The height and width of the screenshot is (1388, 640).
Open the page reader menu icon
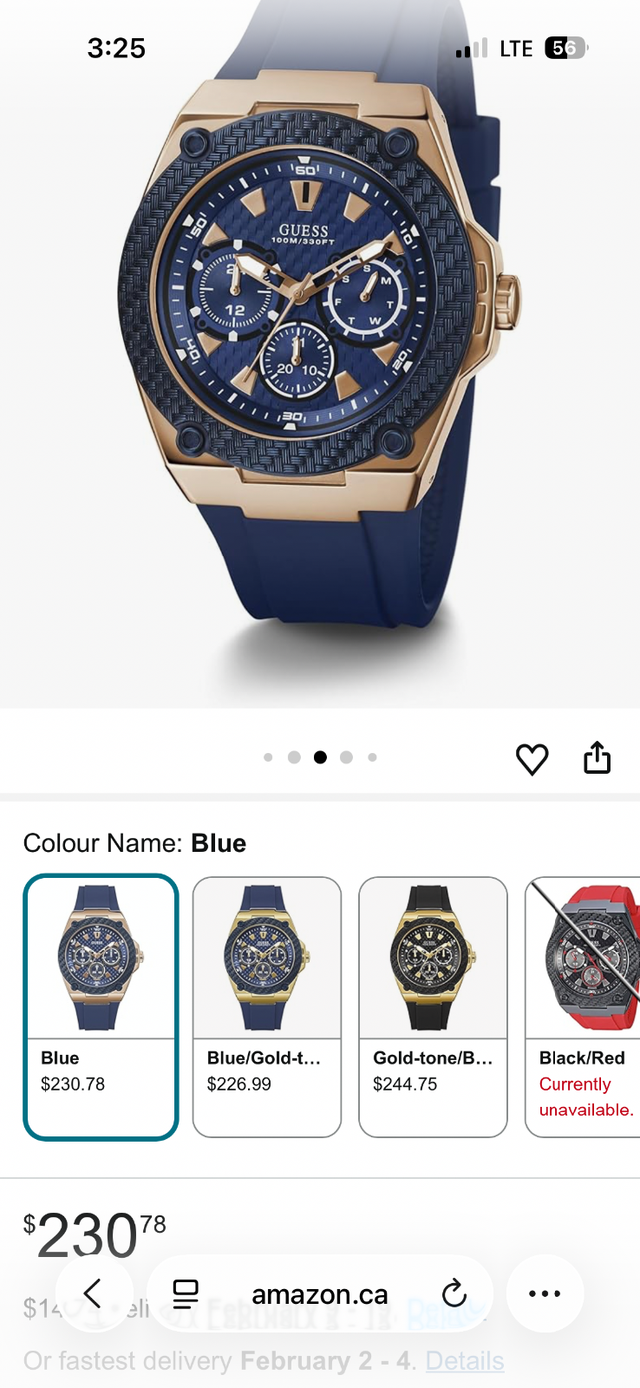[186, 1294]
